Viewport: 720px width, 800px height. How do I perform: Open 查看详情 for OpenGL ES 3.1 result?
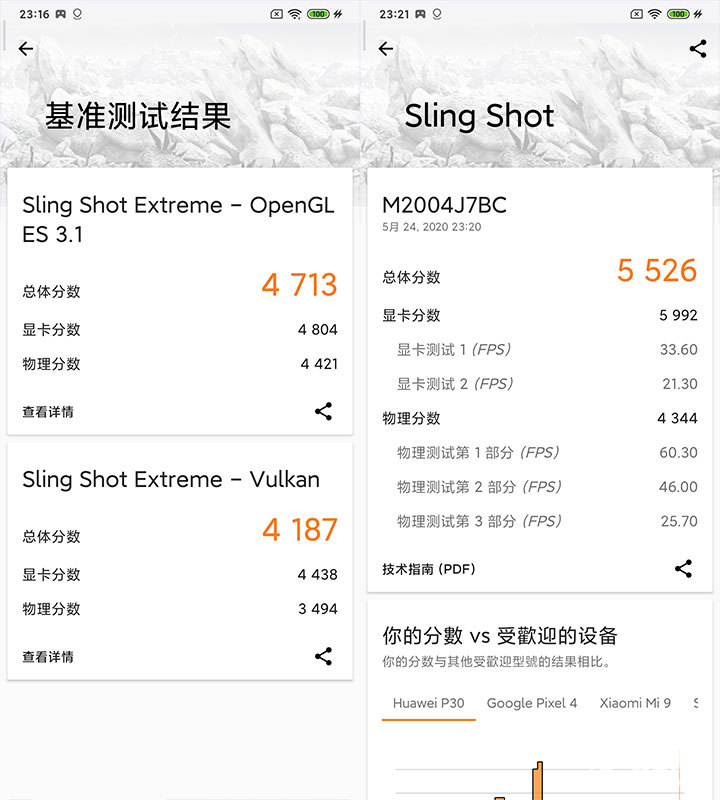pos(48,412)
